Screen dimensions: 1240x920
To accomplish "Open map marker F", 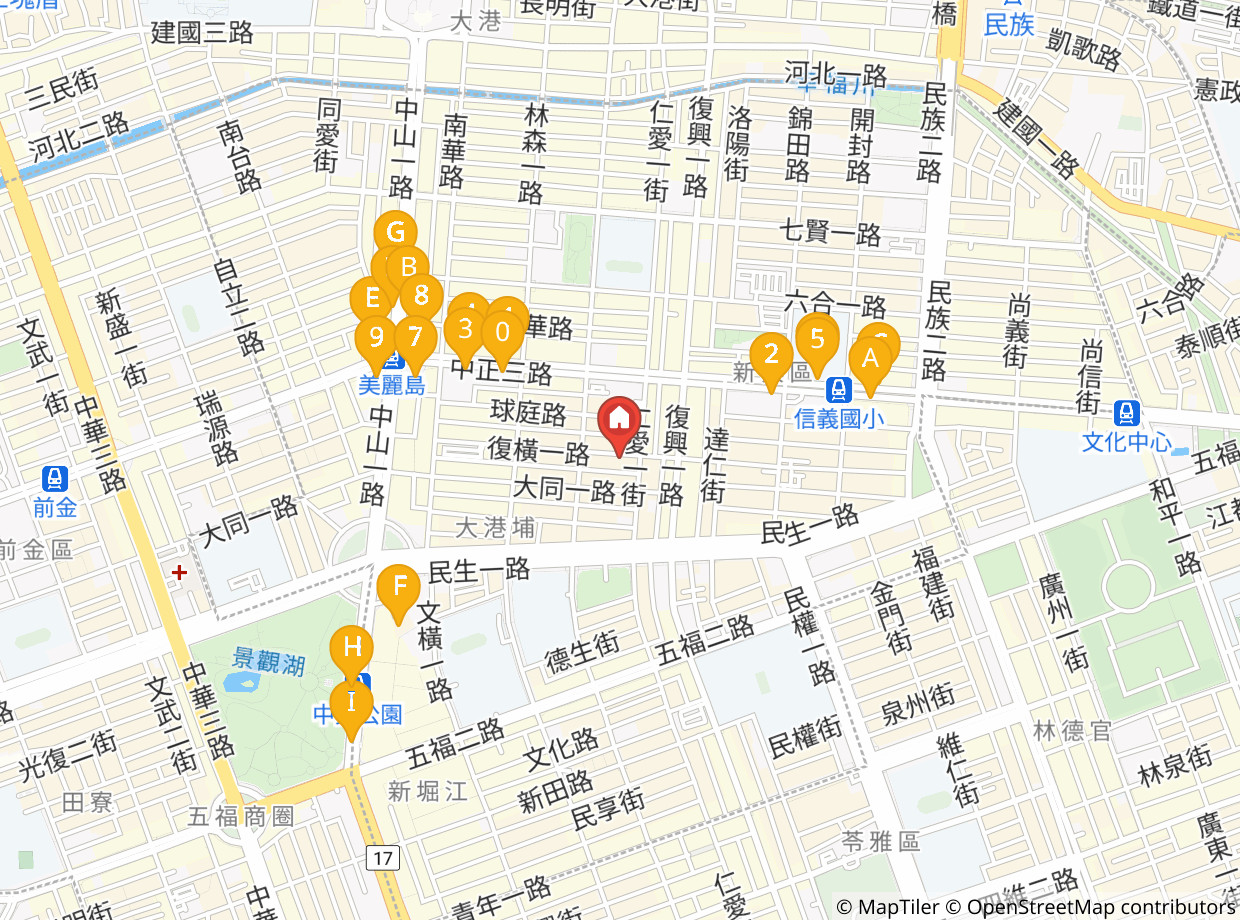I will click(x=399, y=585).
